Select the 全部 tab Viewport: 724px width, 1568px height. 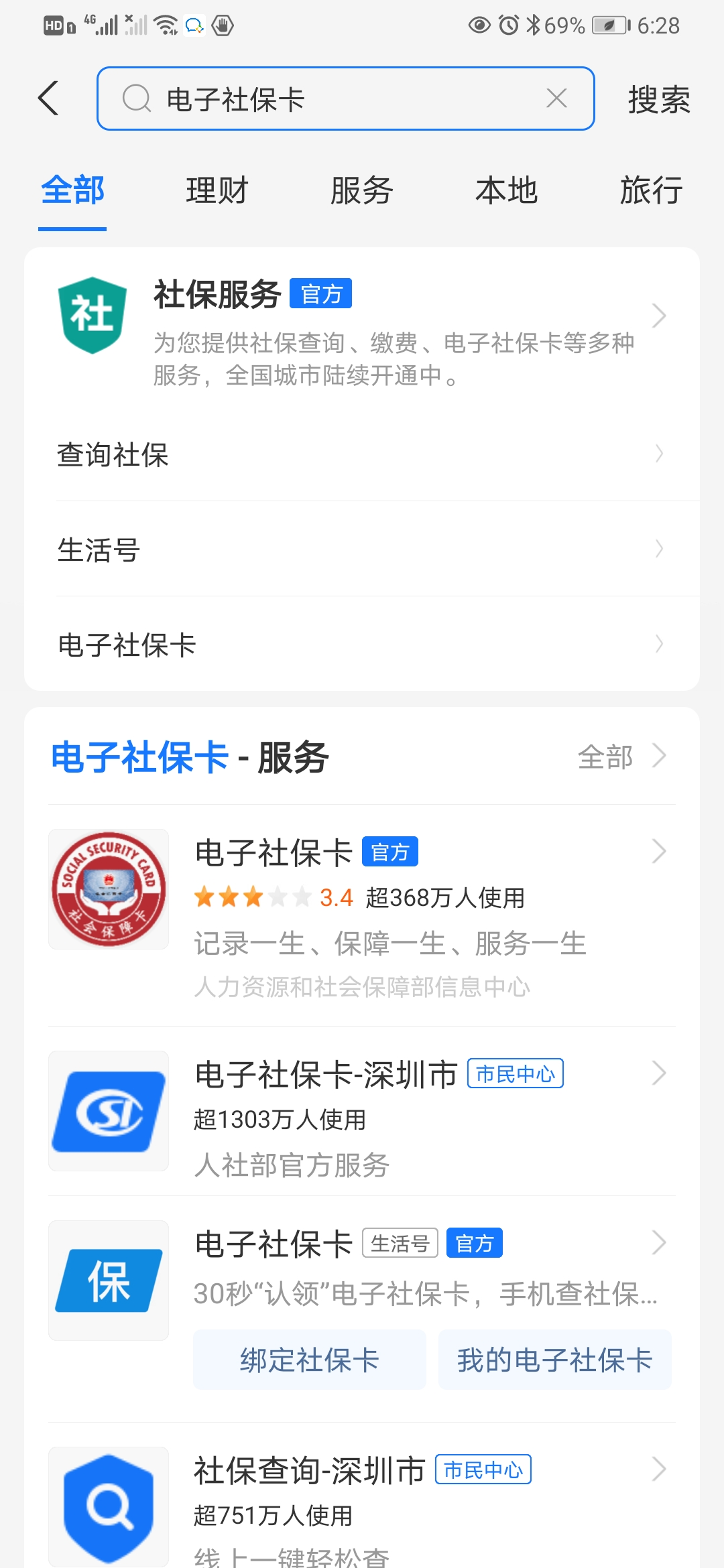click(x=72, y=190)
